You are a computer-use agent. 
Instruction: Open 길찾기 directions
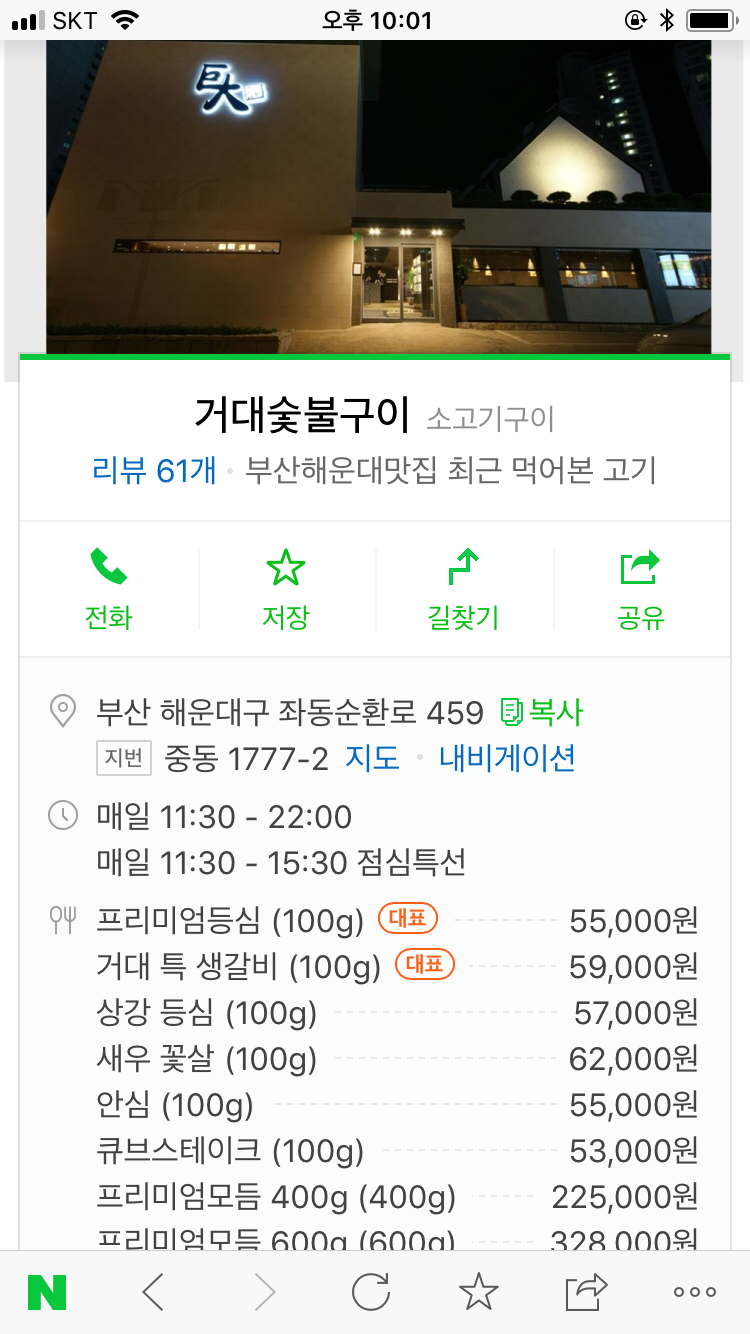464,589
